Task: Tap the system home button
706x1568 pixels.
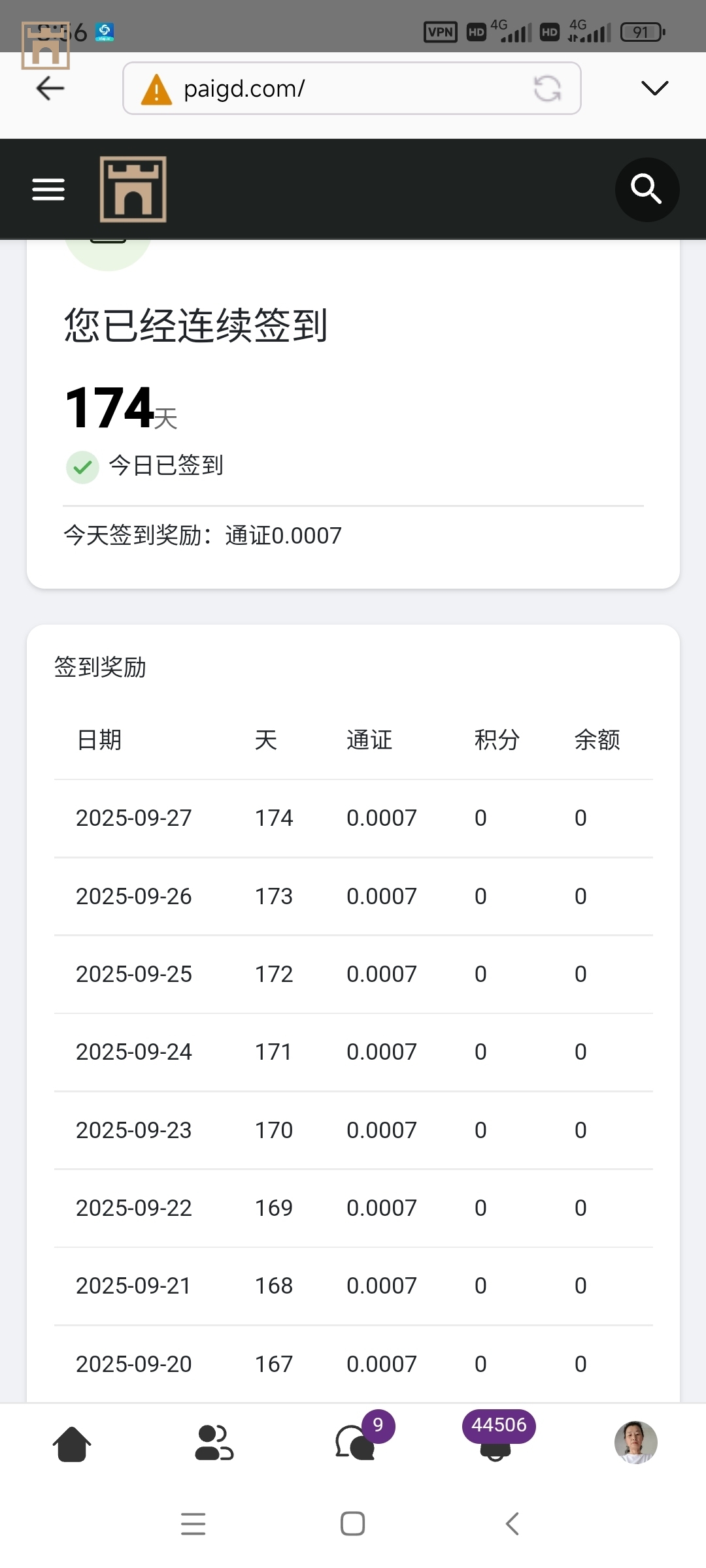Action: pyautogui.click(x=353, y=1524)
